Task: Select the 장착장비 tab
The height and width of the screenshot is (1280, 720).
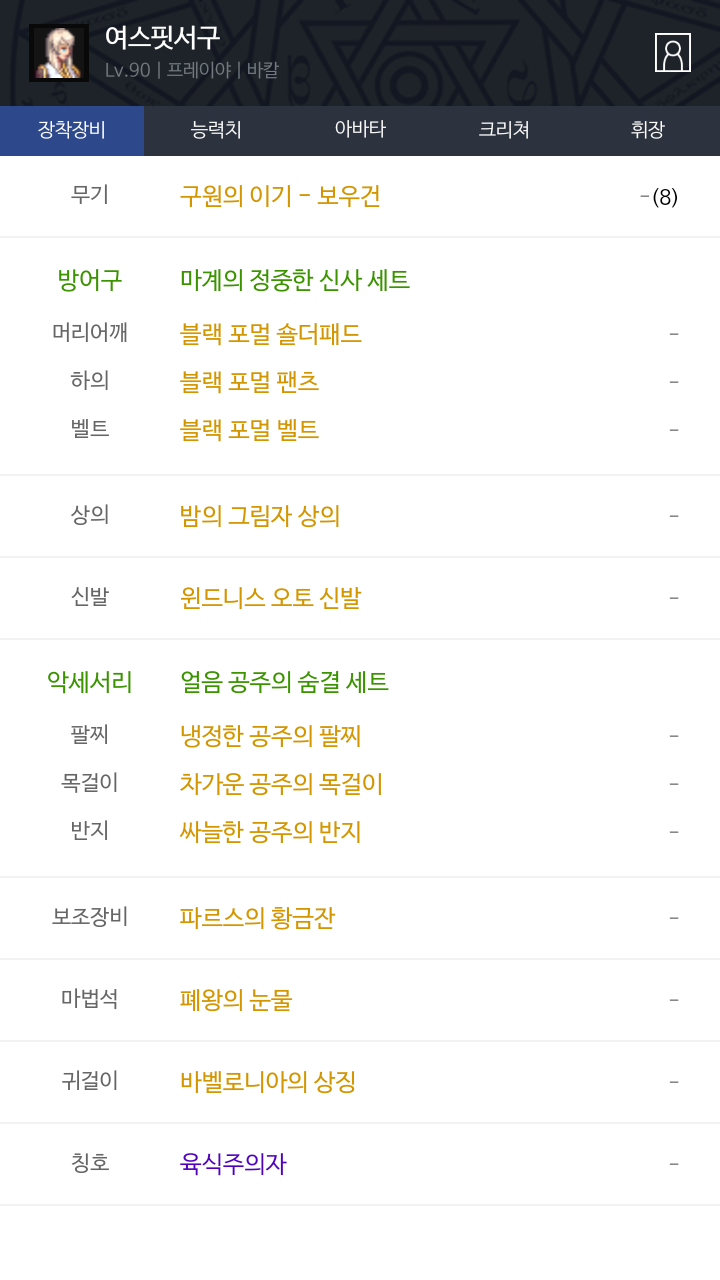Action: (x=72, y=130)
